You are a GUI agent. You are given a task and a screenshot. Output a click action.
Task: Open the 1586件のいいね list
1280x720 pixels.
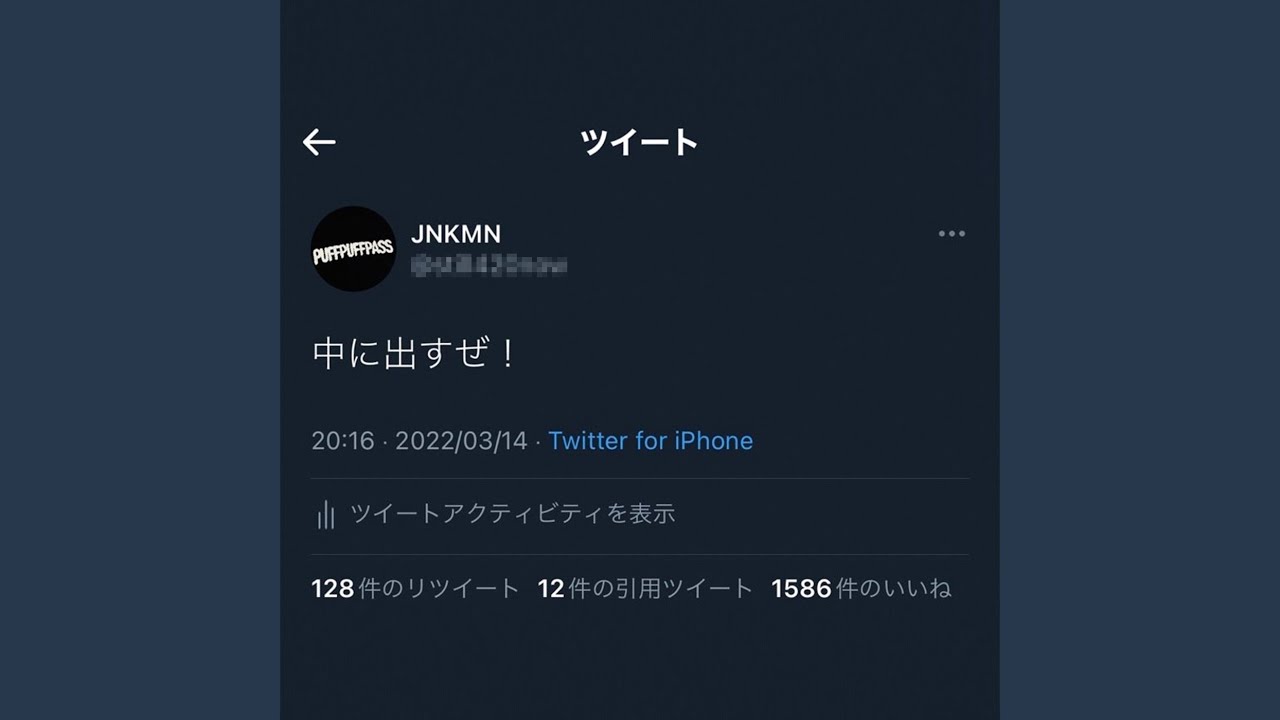pyautogui.click(x=861, y=589)
